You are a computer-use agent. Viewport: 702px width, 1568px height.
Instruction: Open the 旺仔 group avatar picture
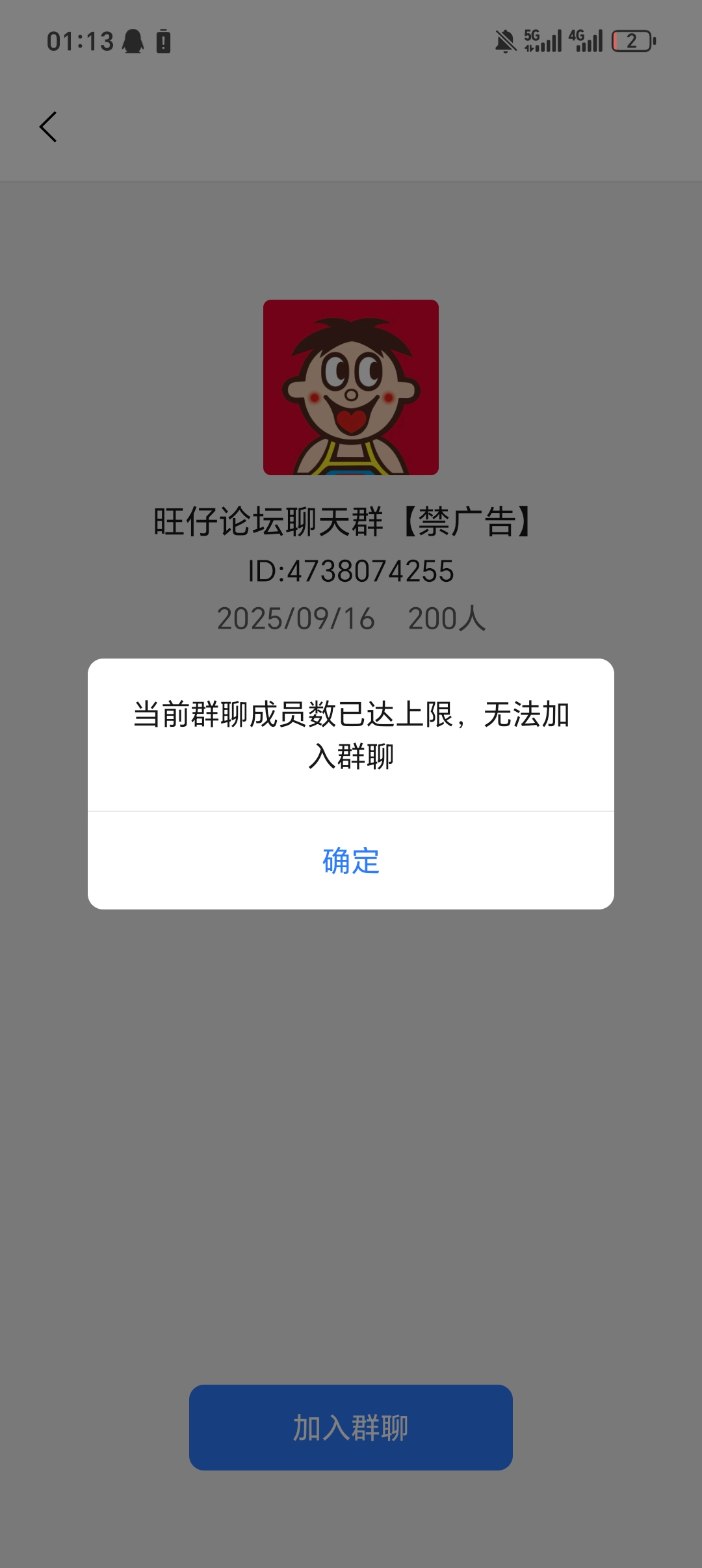(351, 387)
